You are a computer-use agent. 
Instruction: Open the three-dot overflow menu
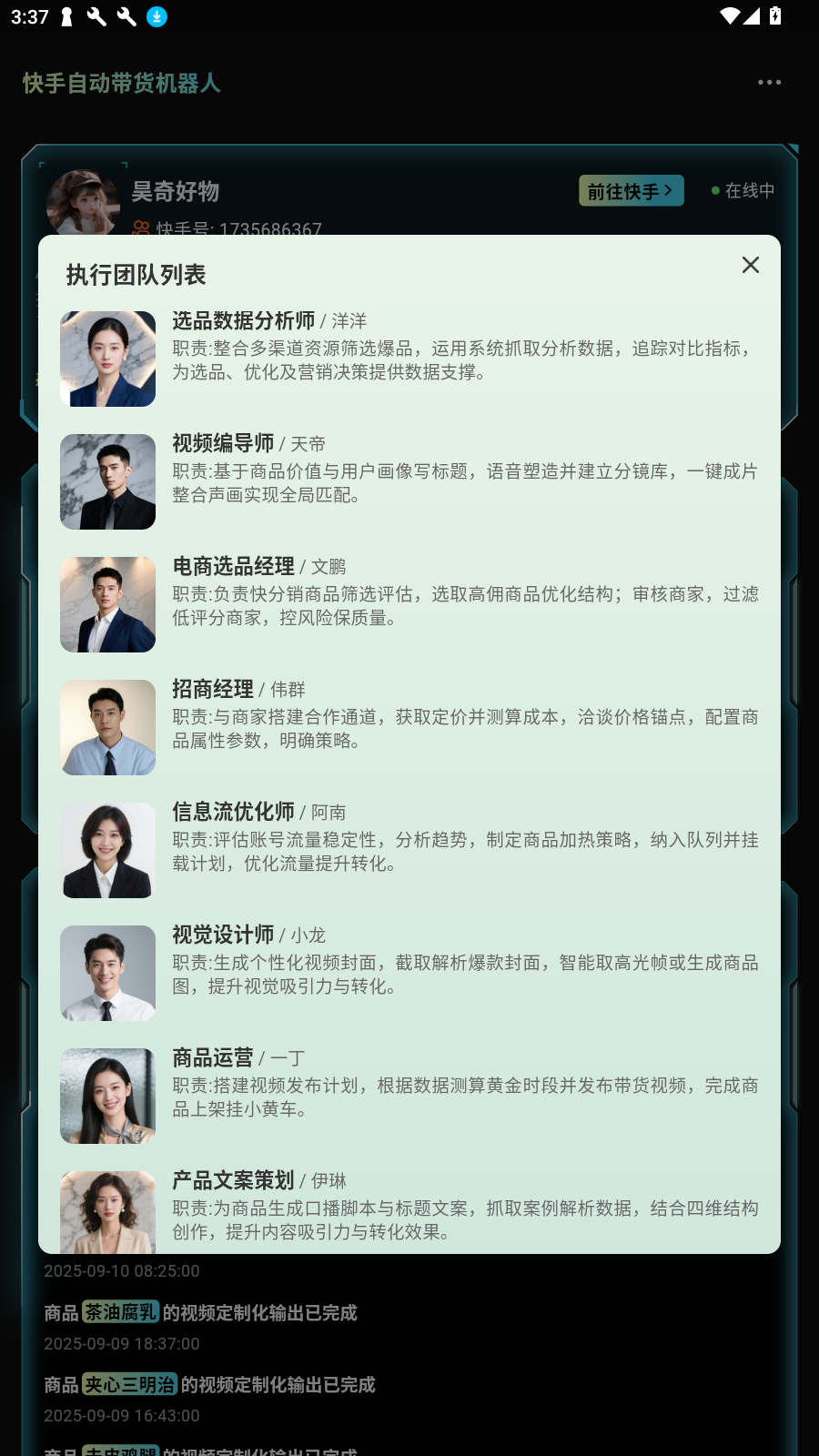pyautogui.click(x=769, y=83)
